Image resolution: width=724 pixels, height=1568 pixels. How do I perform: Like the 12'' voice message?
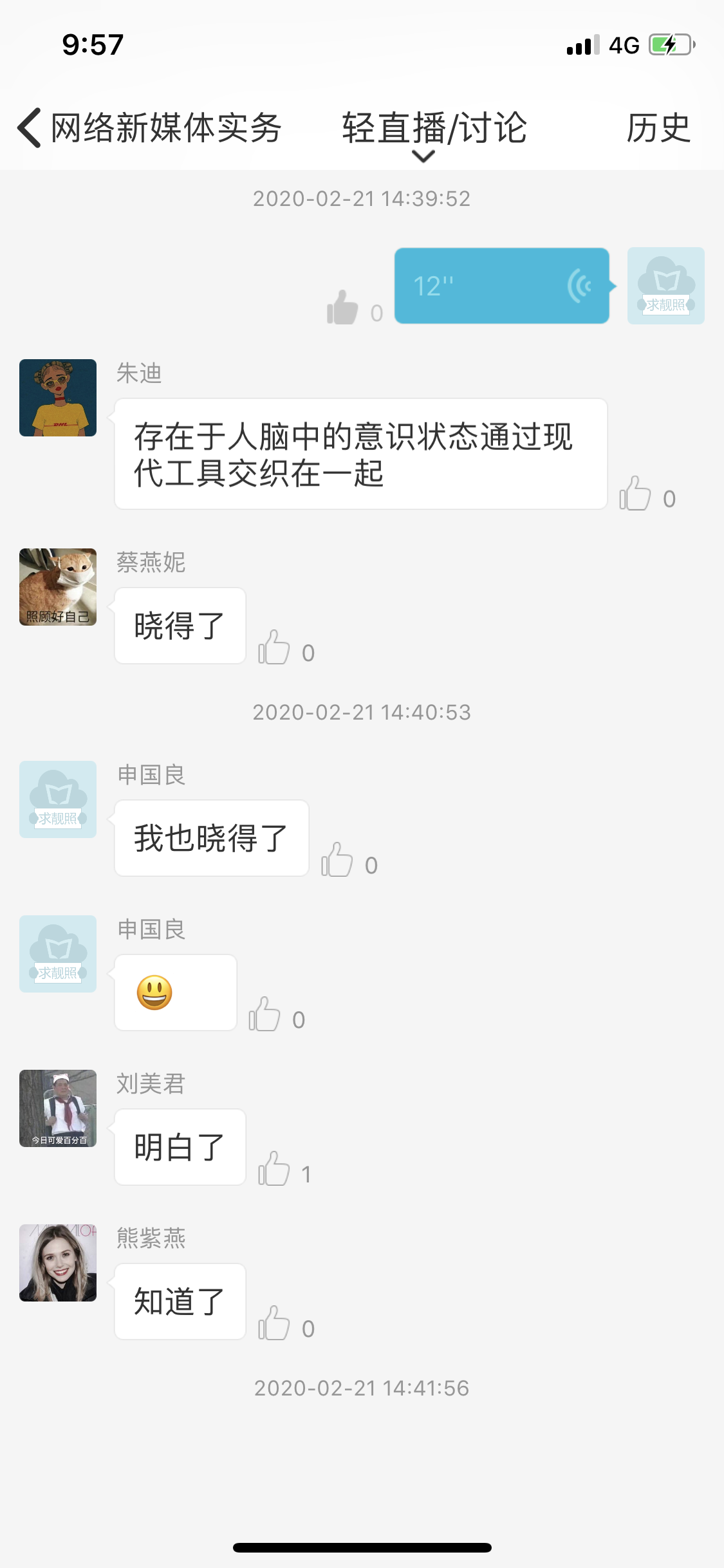(x=342, y=308)
